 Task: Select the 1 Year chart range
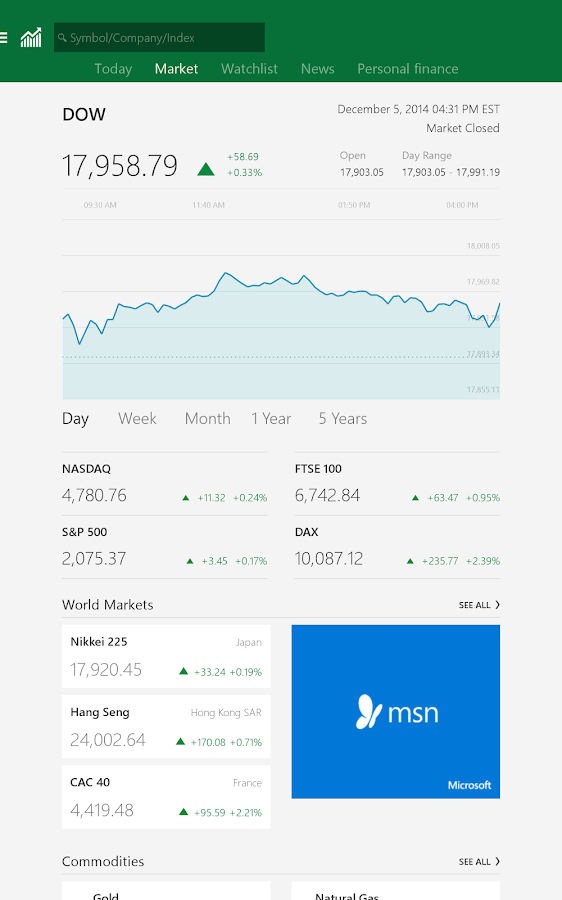pos(271,418)
